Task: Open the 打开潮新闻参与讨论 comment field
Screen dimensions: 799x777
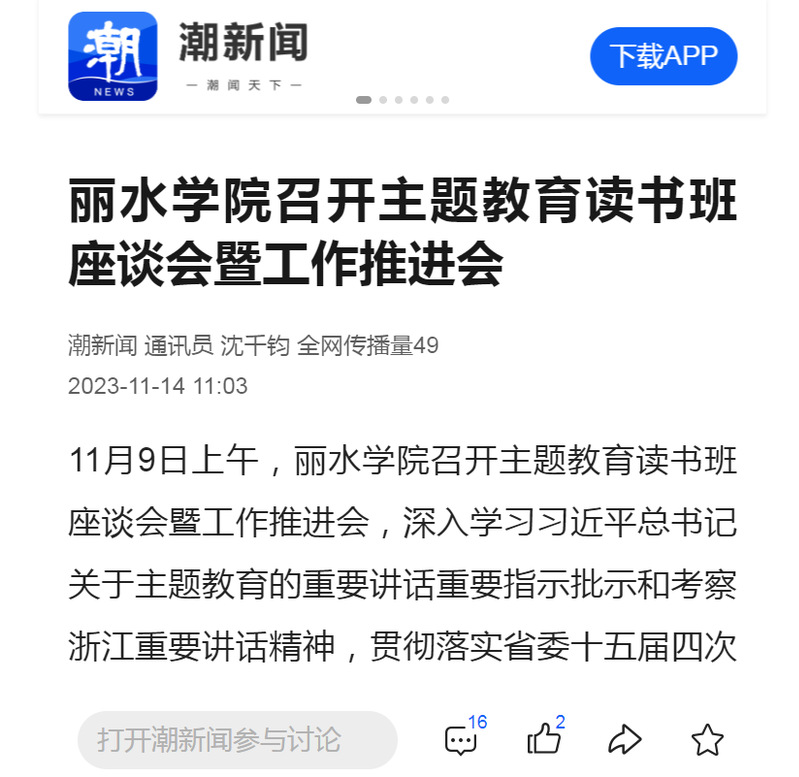Action: pos(237,740)
